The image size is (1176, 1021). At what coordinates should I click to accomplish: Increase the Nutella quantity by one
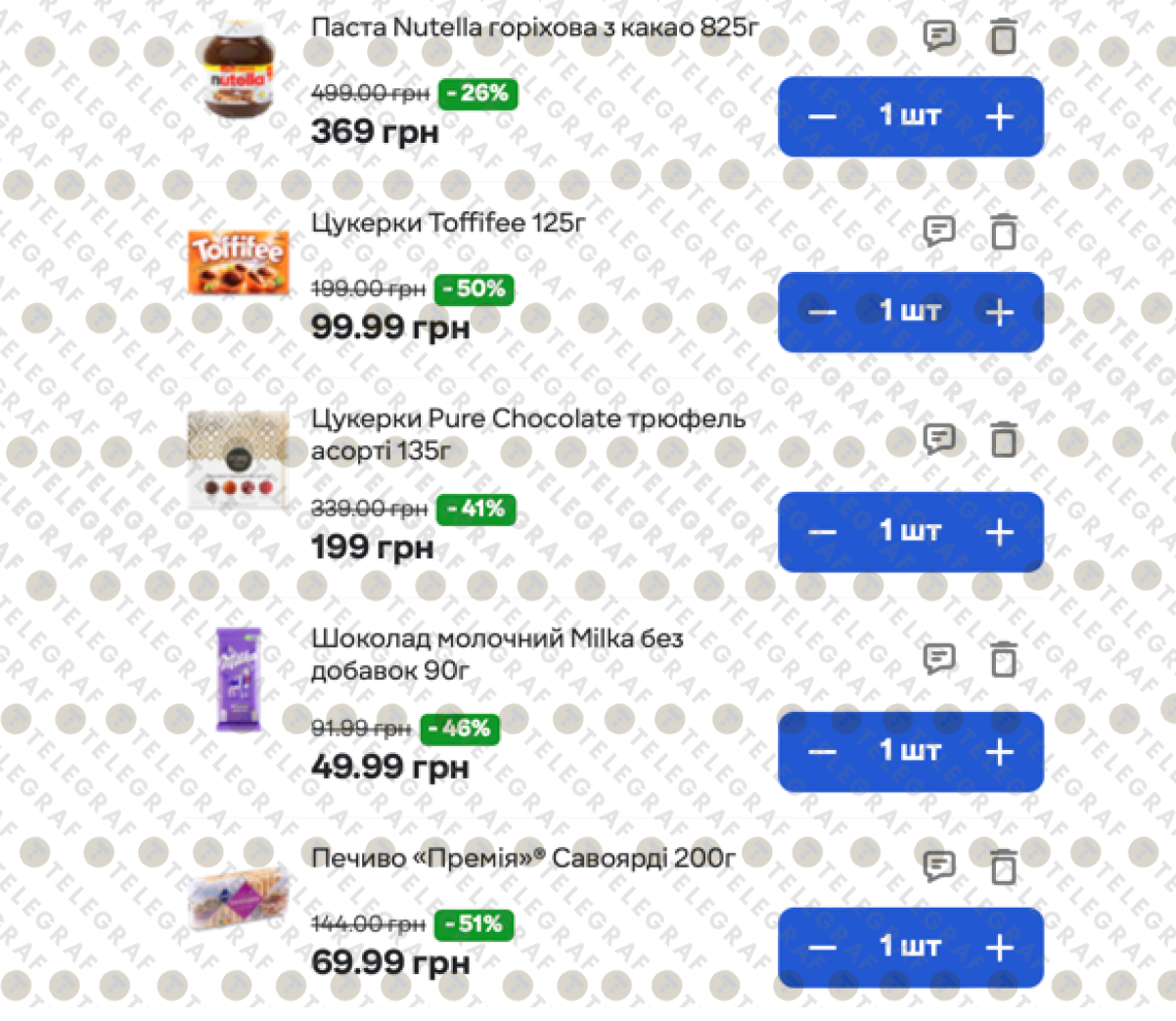(999, 117)
